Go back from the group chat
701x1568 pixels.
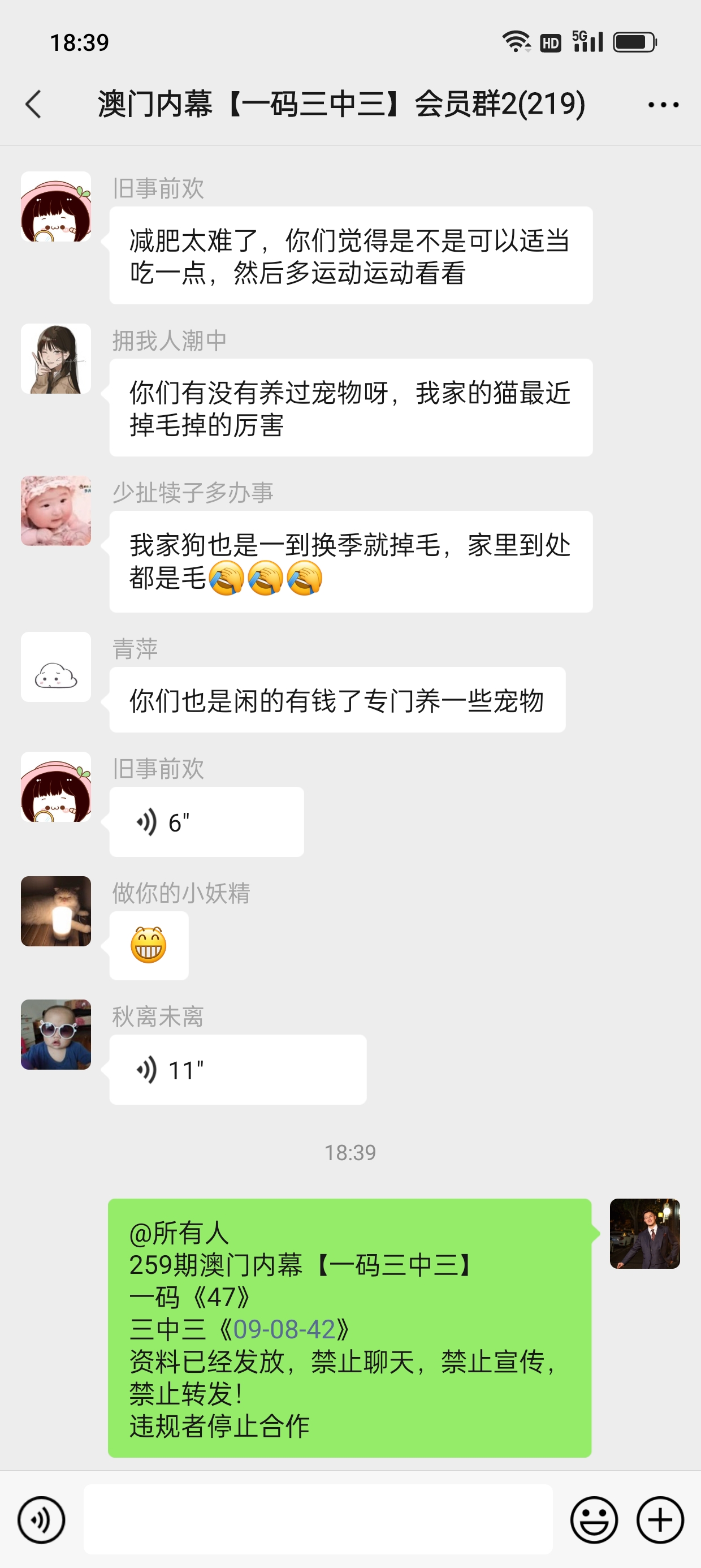coord(34,104)
